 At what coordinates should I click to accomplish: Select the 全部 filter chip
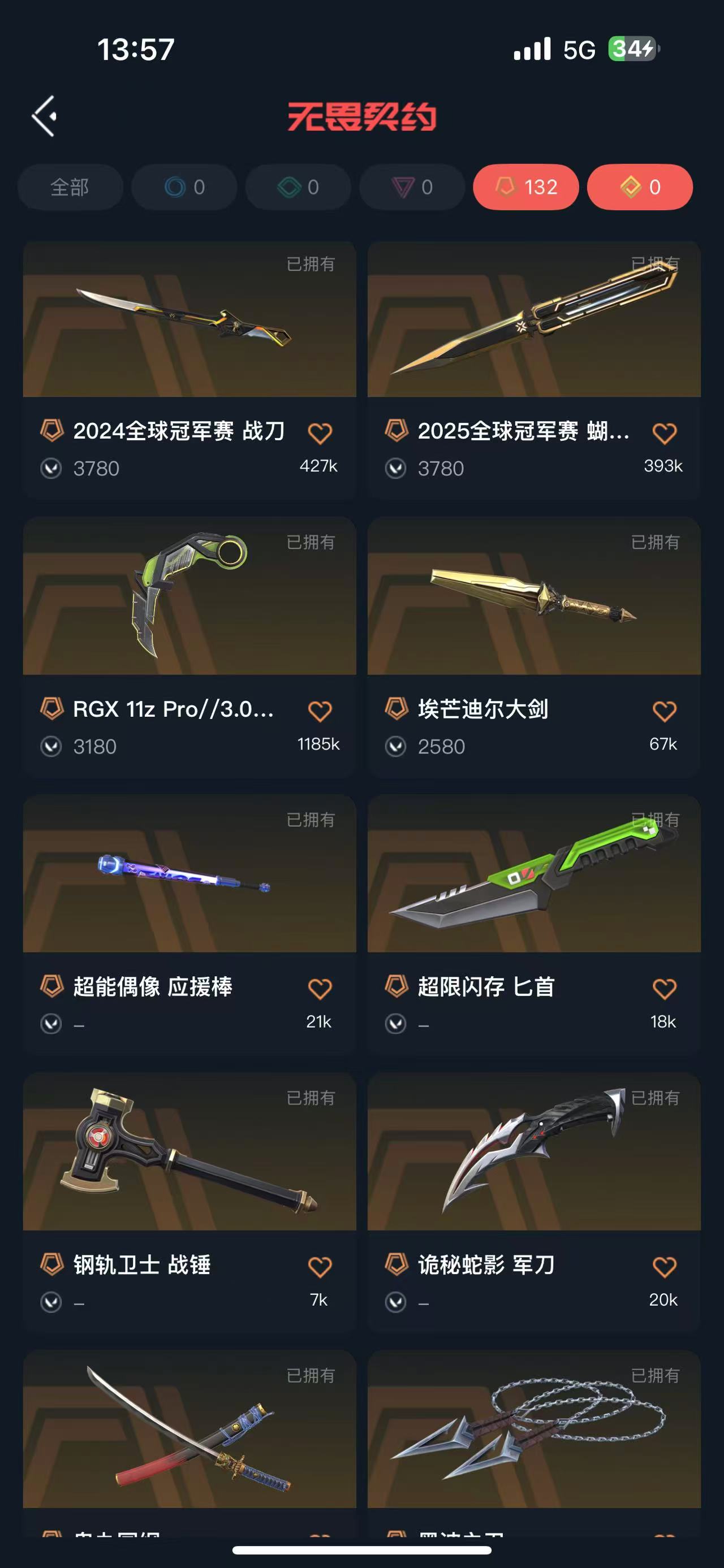pos(70,187)
